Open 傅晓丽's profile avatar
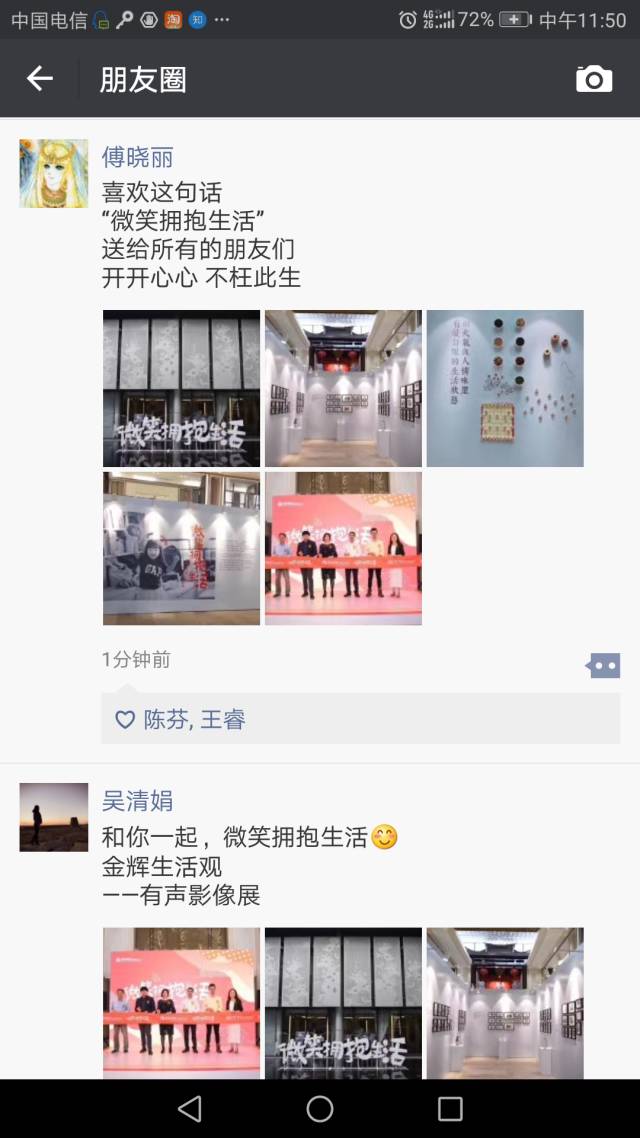 coord(54,174)
